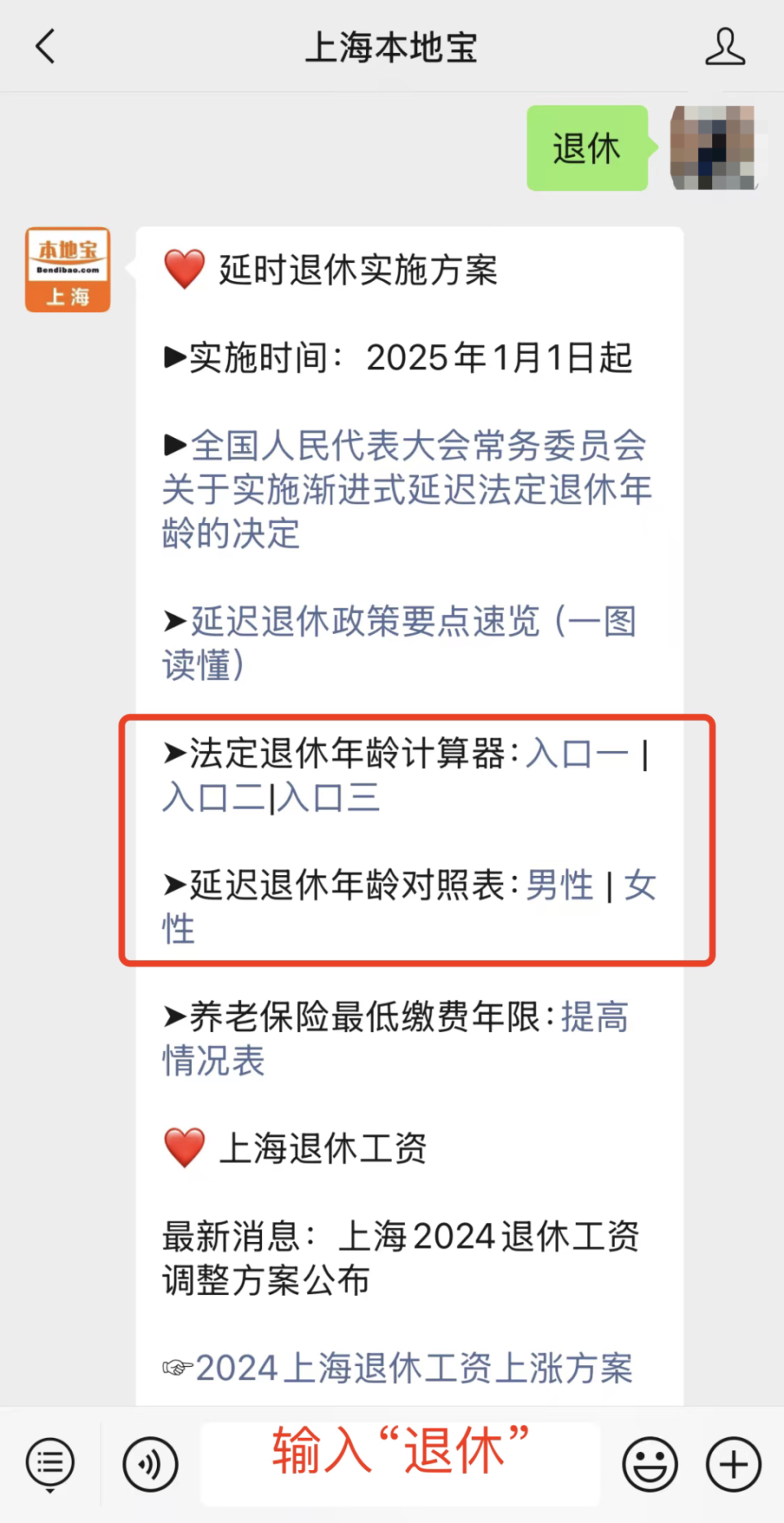The height and width of the screenshot is (1523, 784).
Task: Open the 2024上海退休工资上涨方案 link
Action: [x=413, y=1368]
